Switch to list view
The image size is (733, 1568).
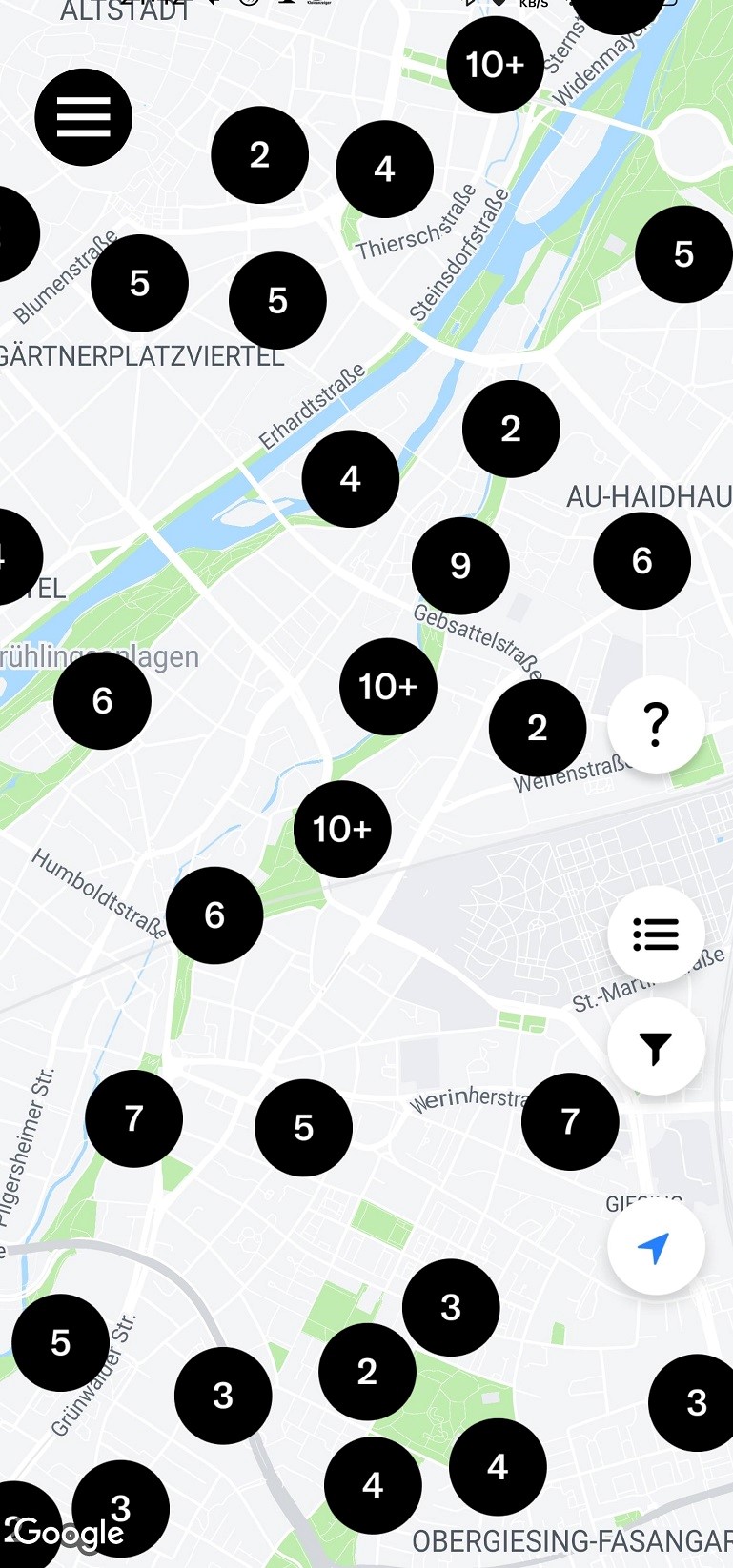click(x=656, y=934)
